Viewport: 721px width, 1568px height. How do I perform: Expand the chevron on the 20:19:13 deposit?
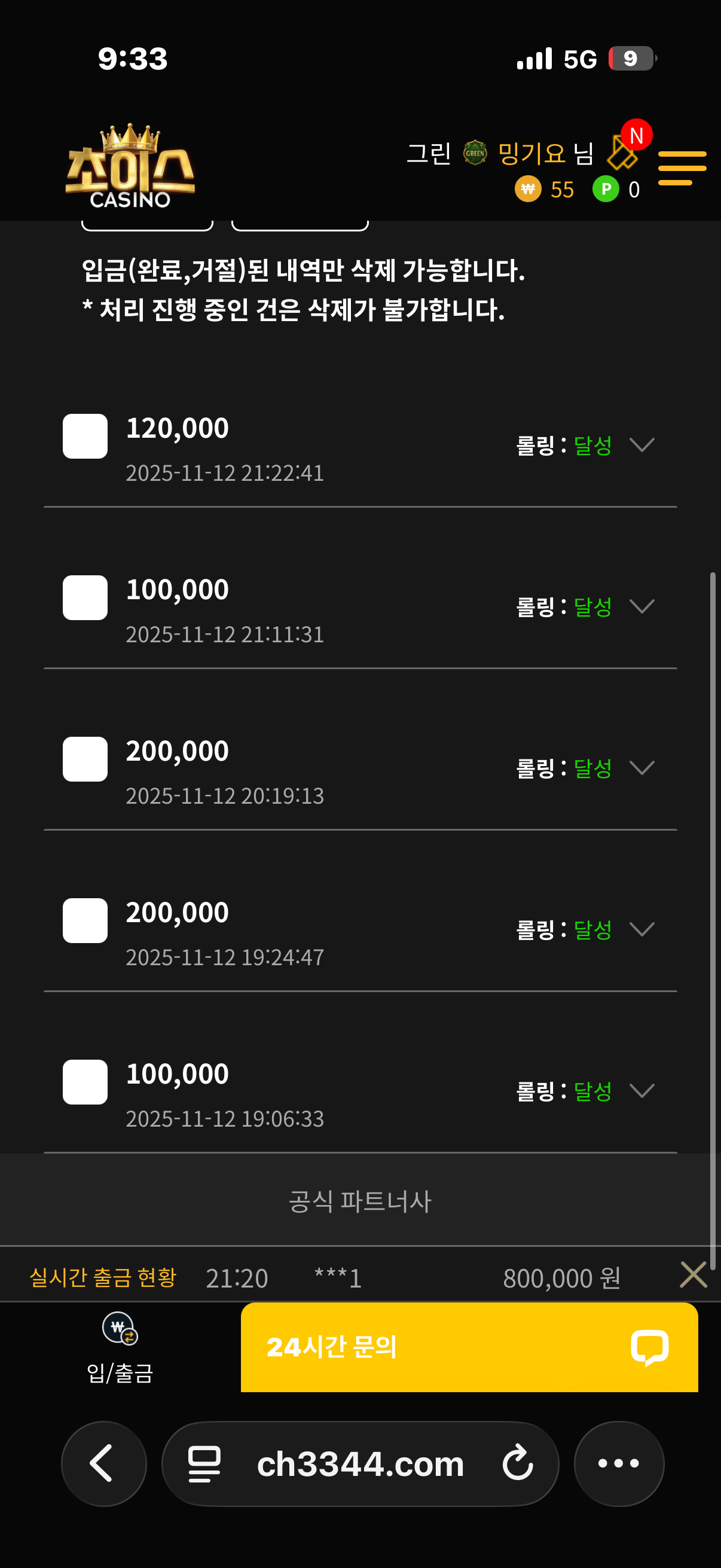point(642,768)
